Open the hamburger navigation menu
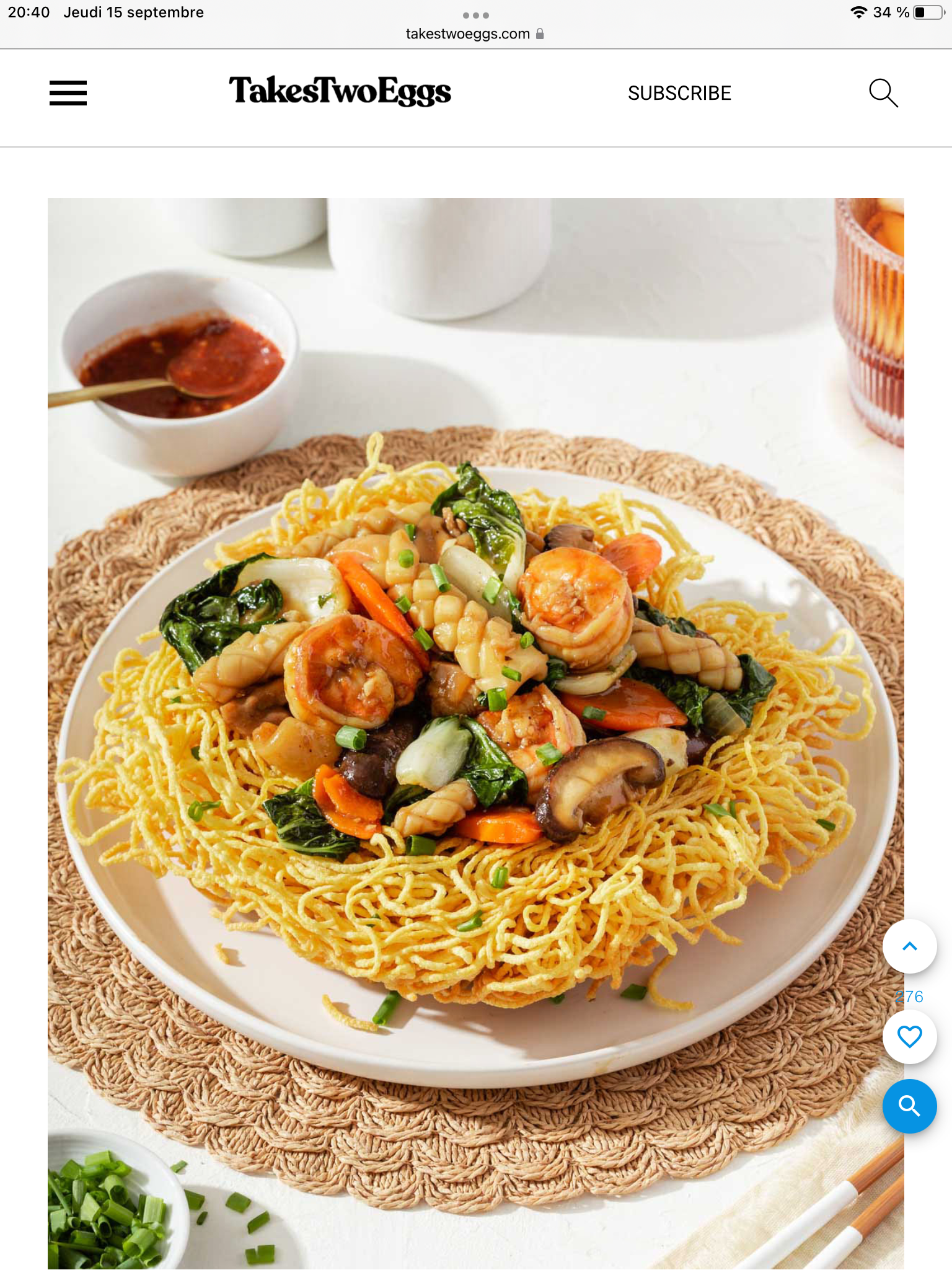952x1270 pixels. coord(68,93)
